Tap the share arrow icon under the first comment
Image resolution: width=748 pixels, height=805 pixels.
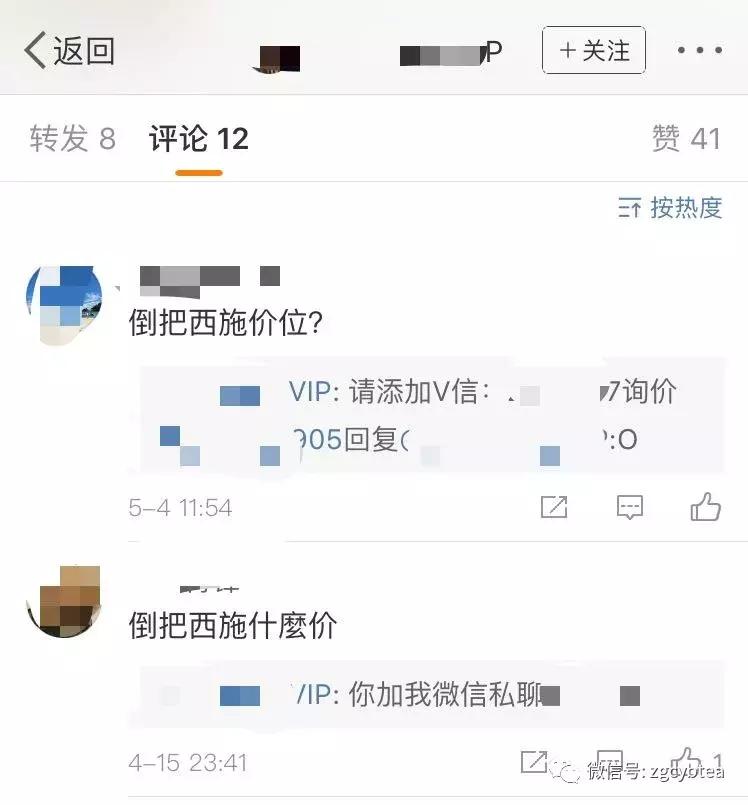tap(553, 507)
